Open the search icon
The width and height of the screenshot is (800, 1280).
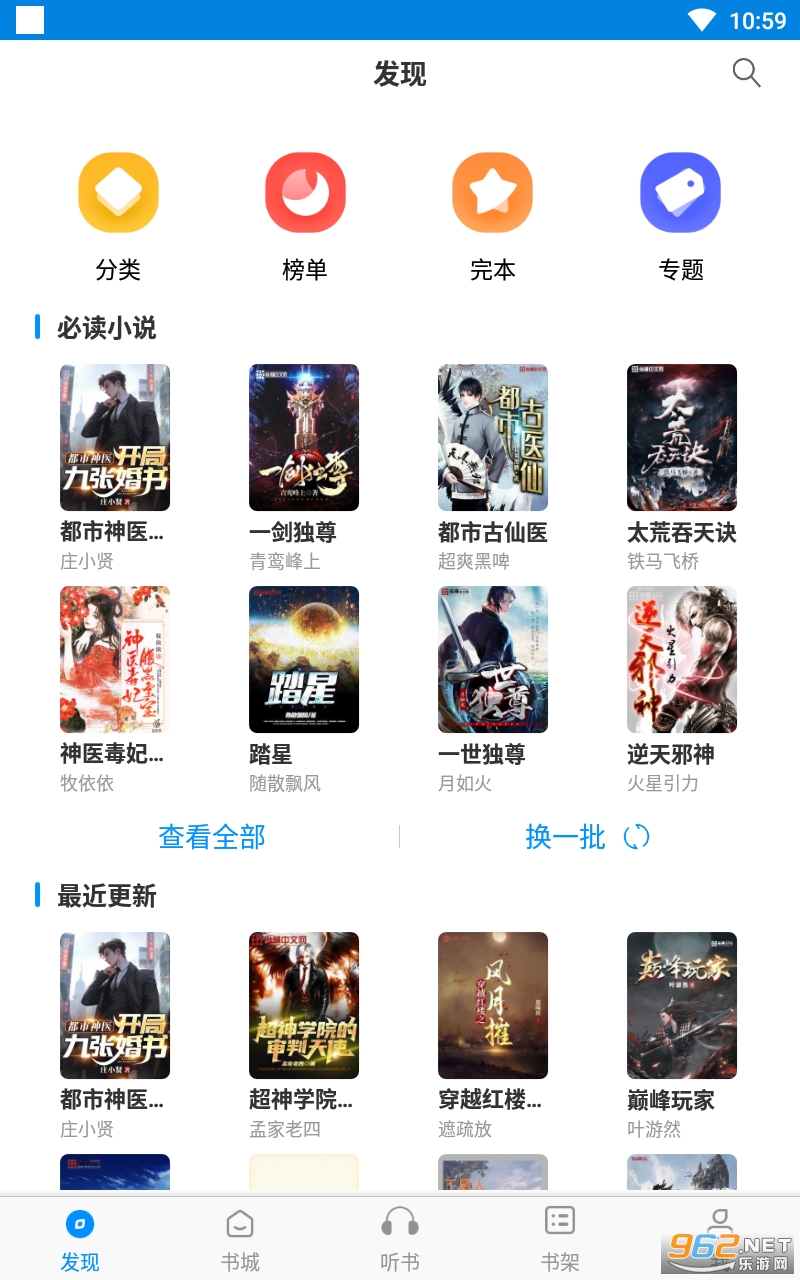(x=746, y=73)
